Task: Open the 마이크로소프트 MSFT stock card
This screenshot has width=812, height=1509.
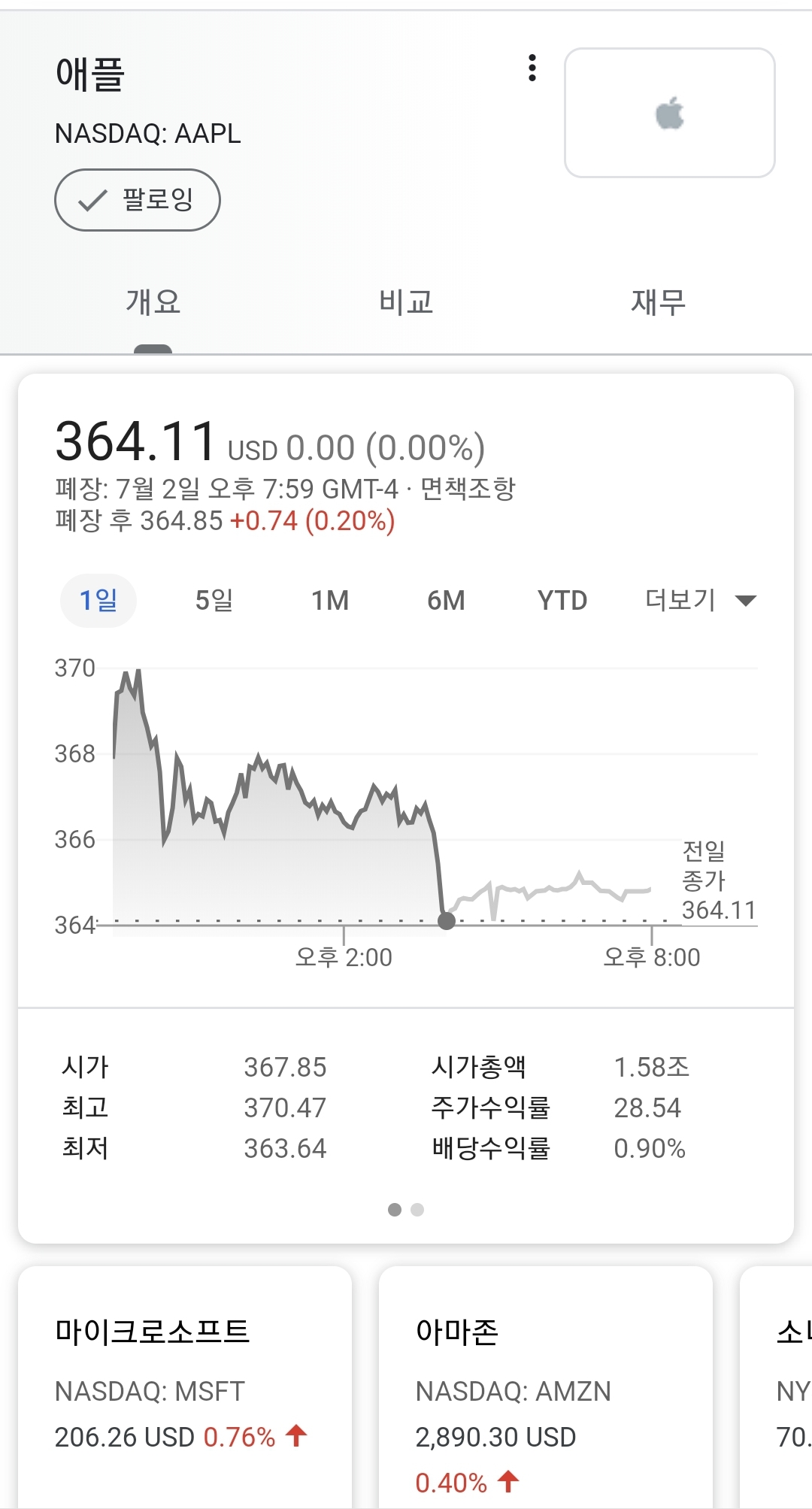Action: click(185, 1388)
